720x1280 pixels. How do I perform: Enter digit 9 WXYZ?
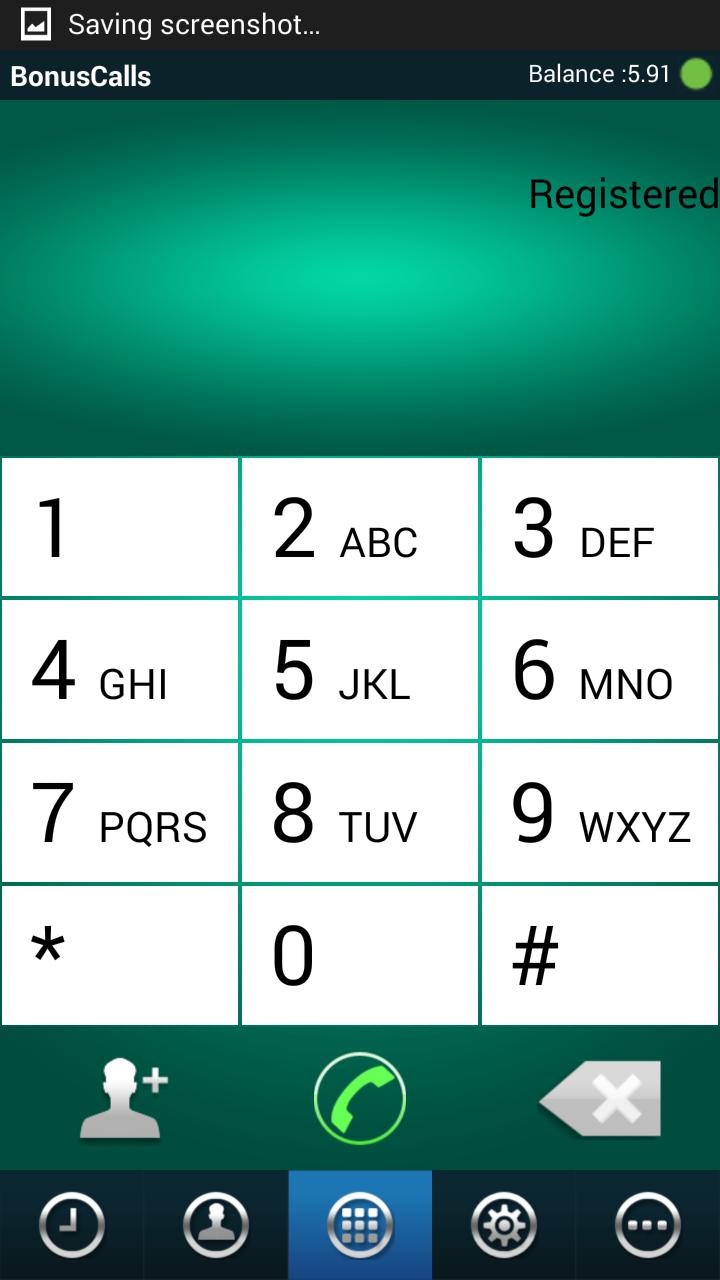coord(600,813)
